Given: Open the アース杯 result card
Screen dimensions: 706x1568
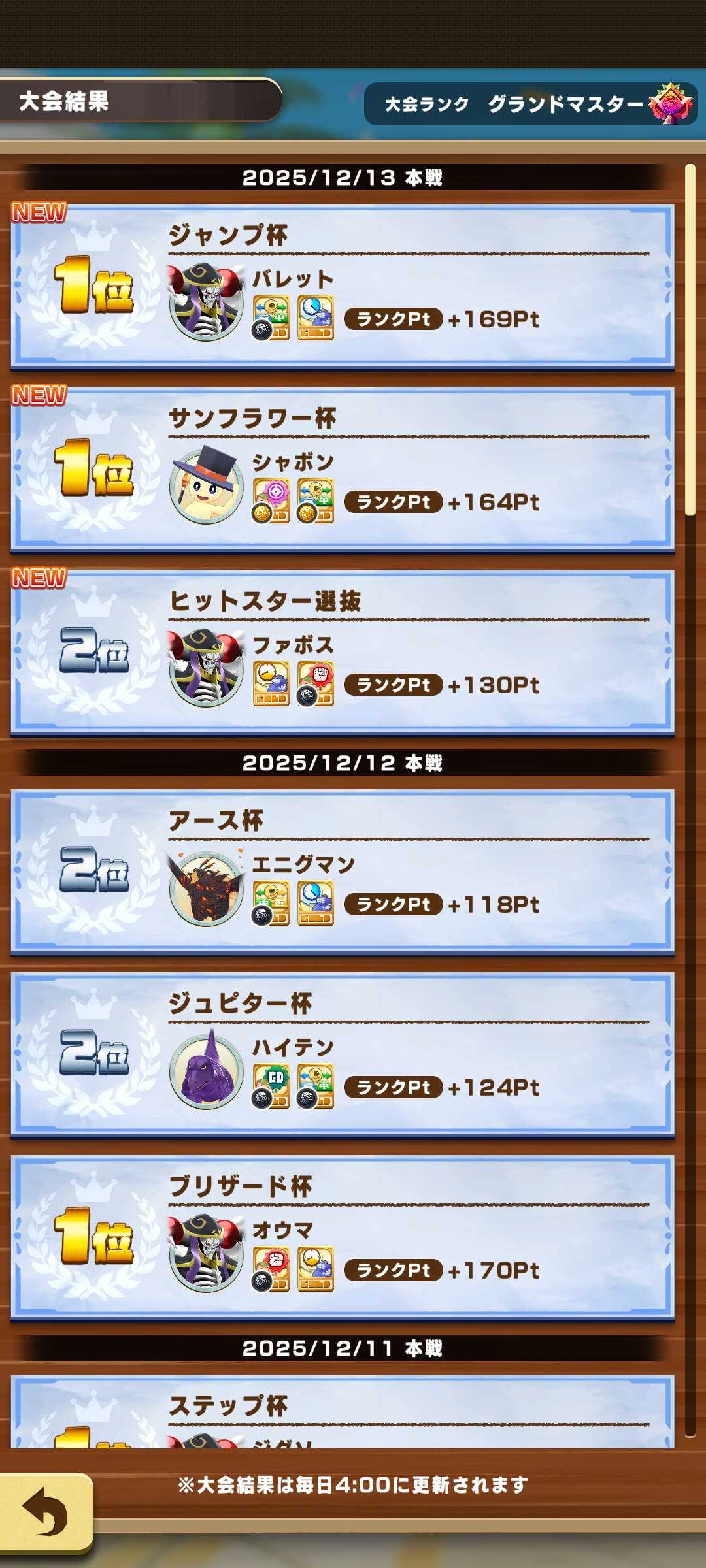Looking at the screenshot, I should [x=343, y=872].
